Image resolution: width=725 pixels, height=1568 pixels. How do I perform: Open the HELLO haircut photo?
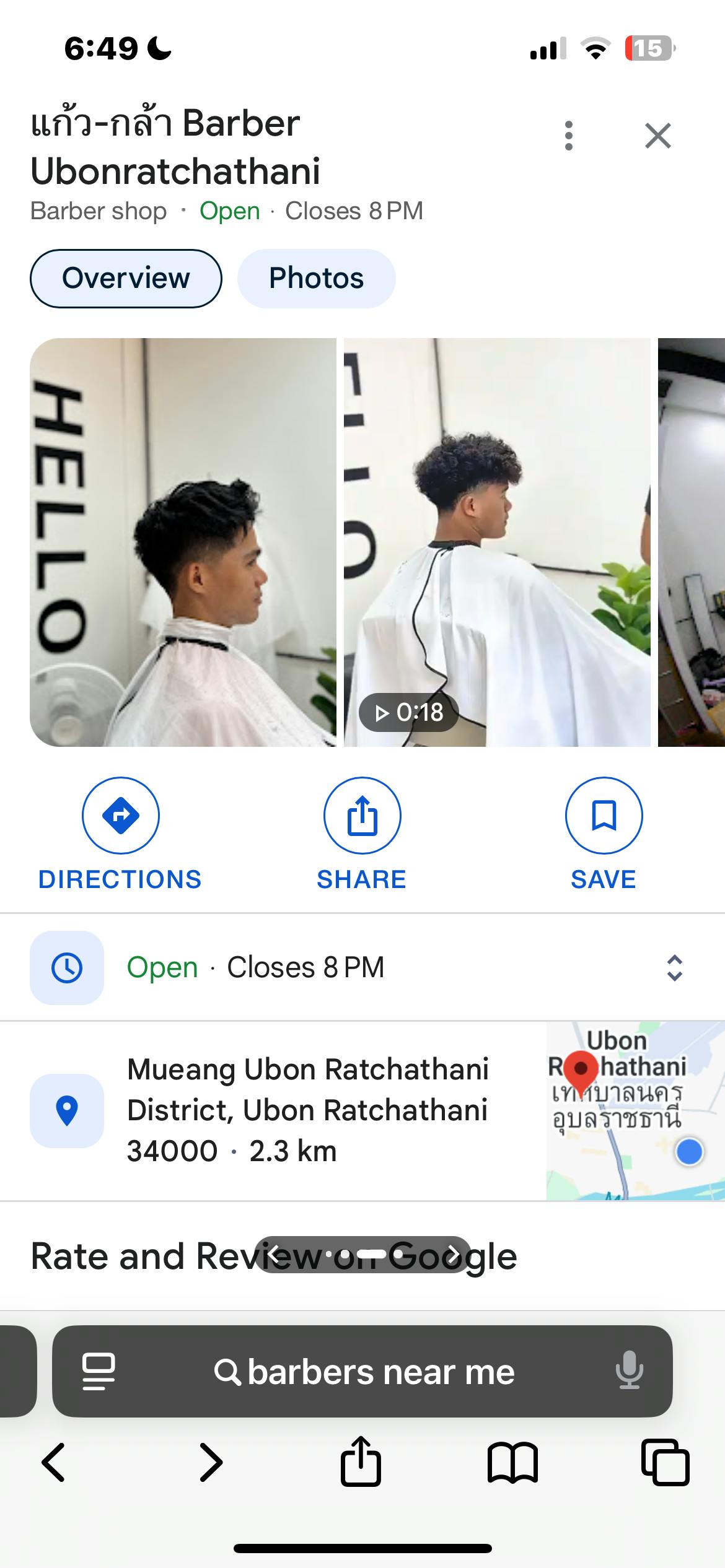(x=183, y=542)
